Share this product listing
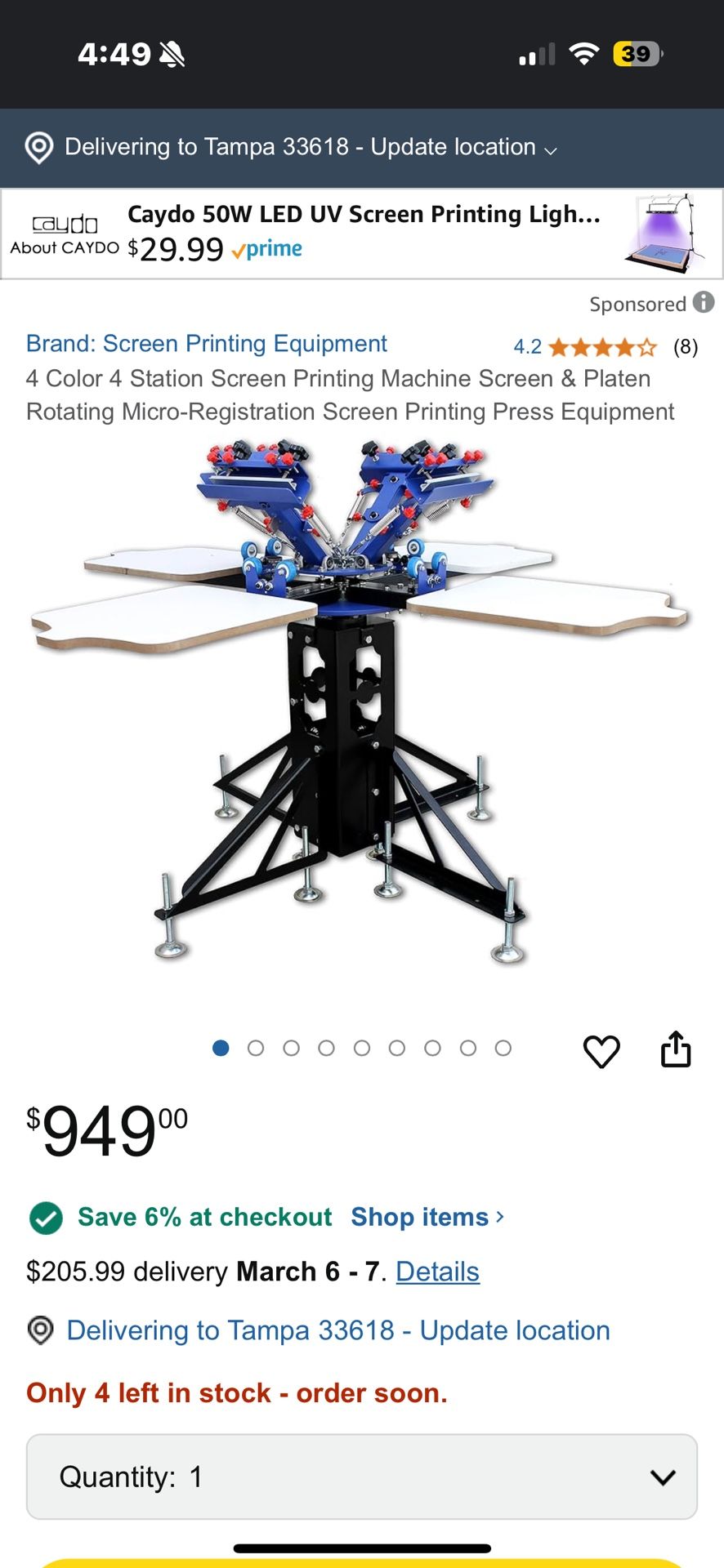 tap(676, 1049)
